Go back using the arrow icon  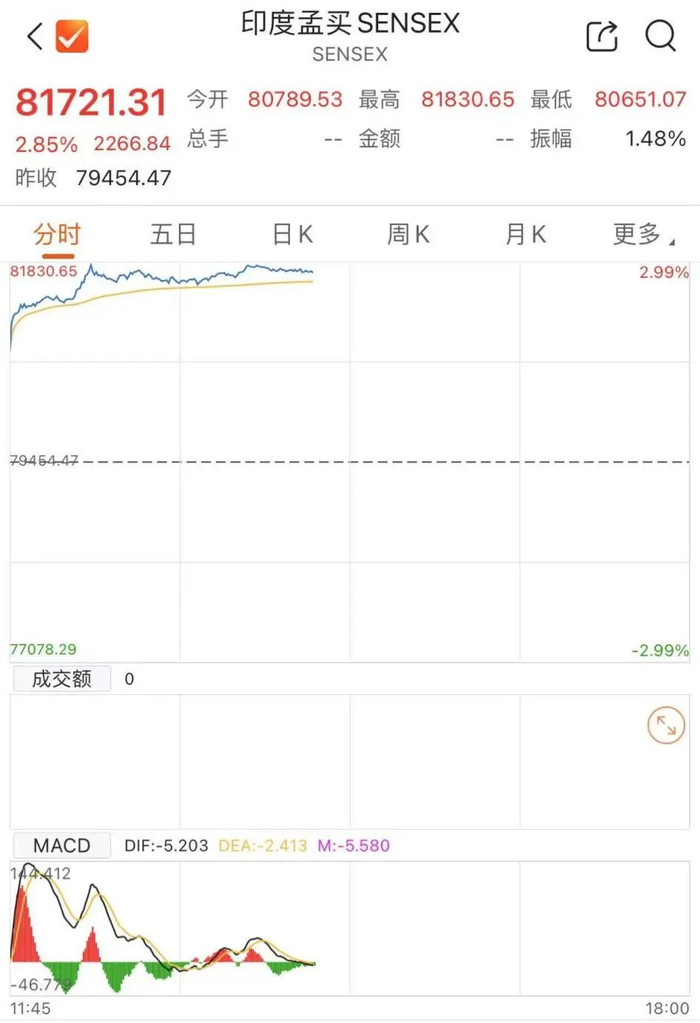tap(35, 37)
